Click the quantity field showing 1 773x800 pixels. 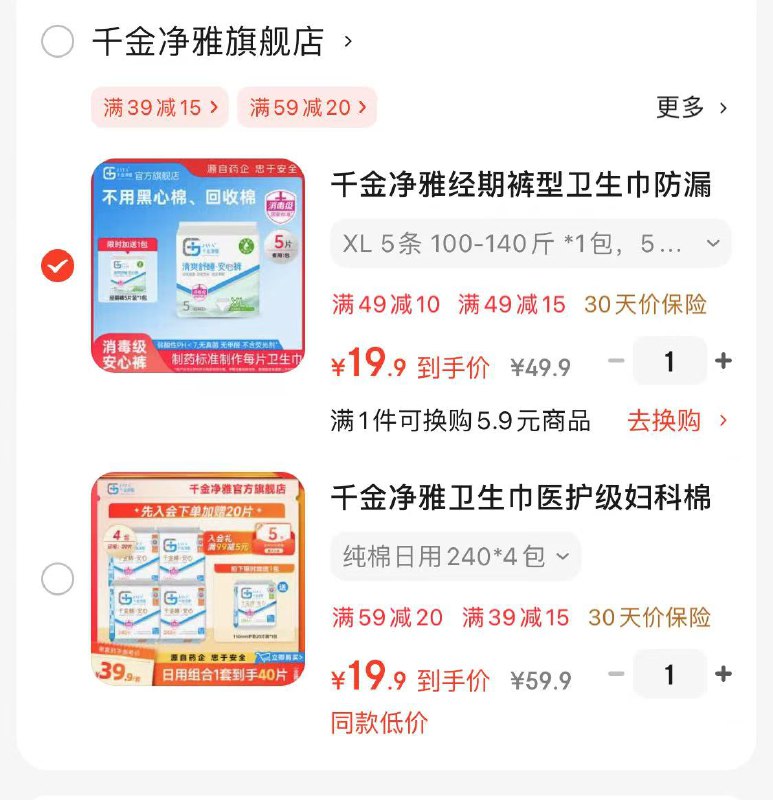[670, 362]
